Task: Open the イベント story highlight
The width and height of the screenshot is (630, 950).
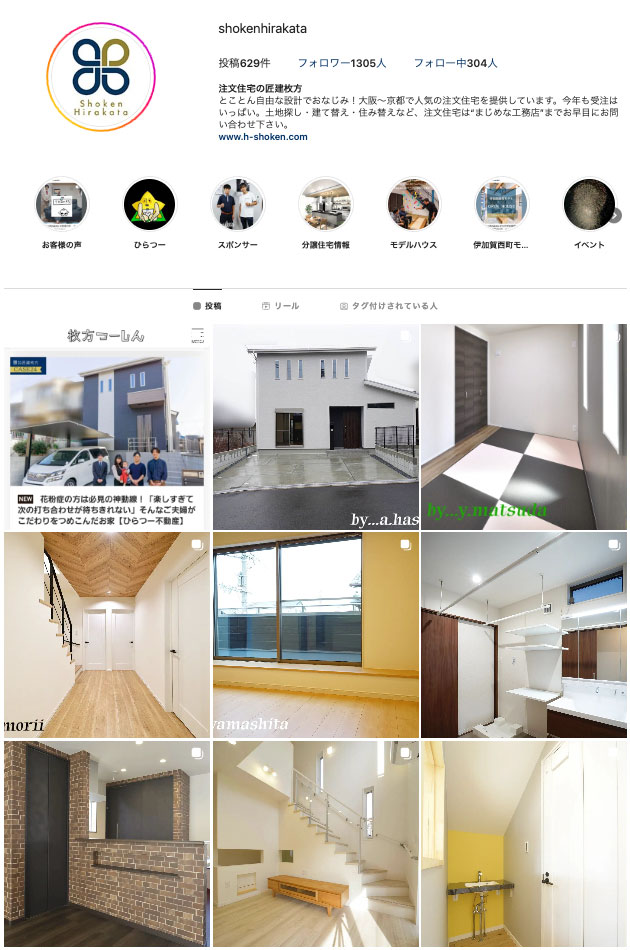Action: coord(589,205)
